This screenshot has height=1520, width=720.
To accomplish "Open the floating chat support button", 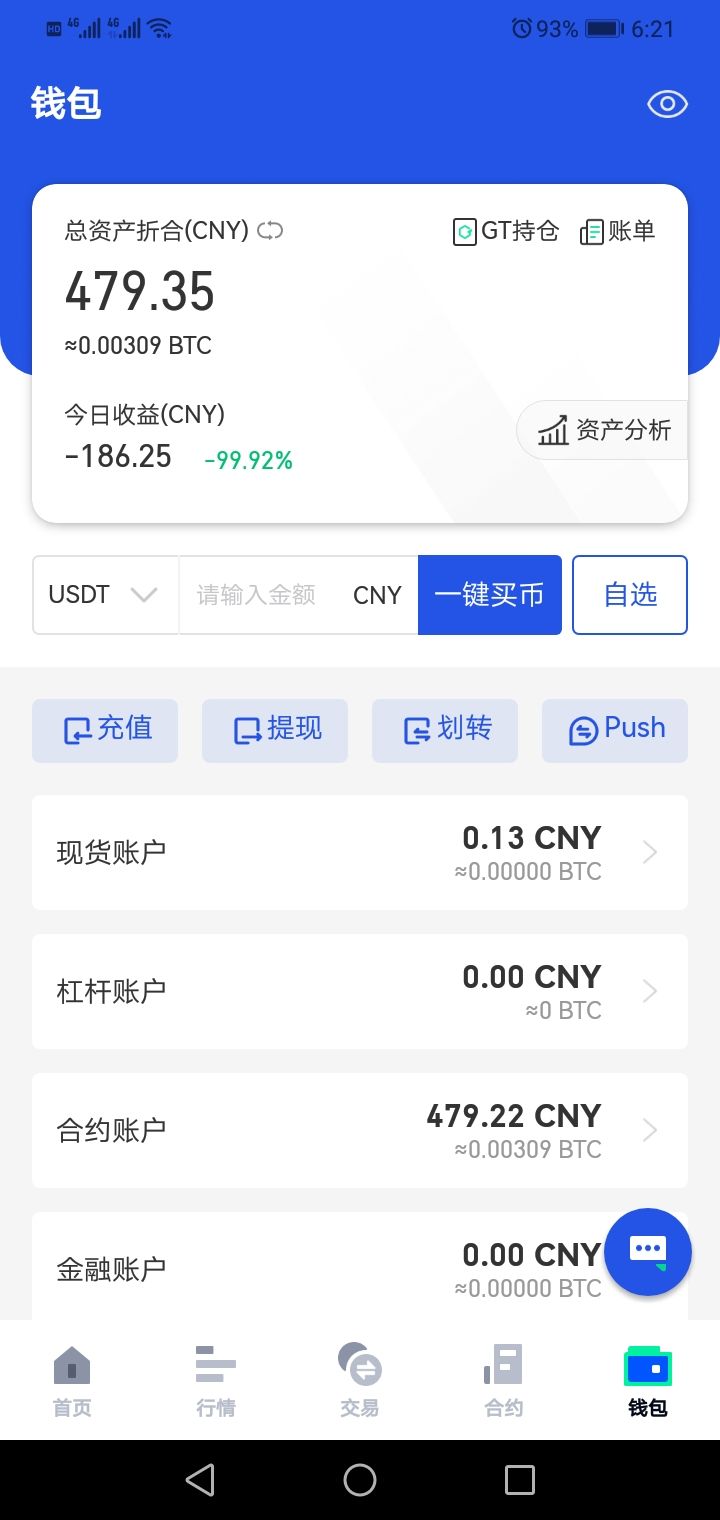I will pos(648,1252).
